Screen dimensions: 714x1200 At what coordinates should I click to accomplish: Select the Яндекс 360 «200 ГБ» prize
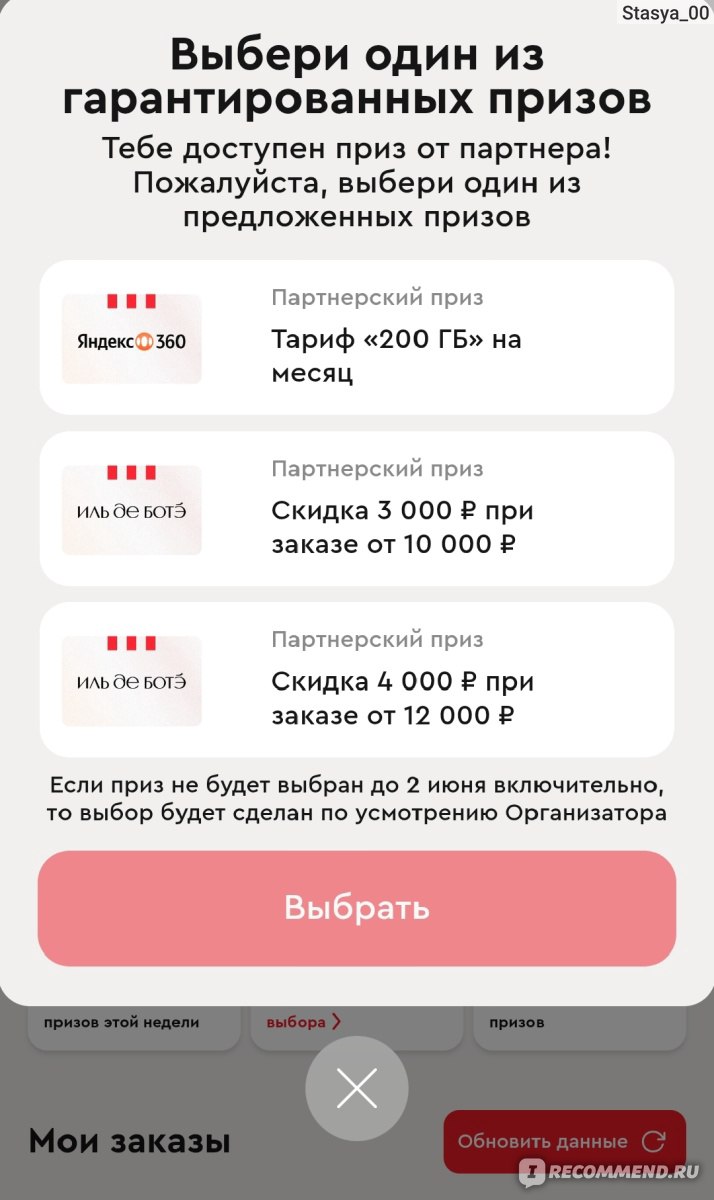point(357,338)
